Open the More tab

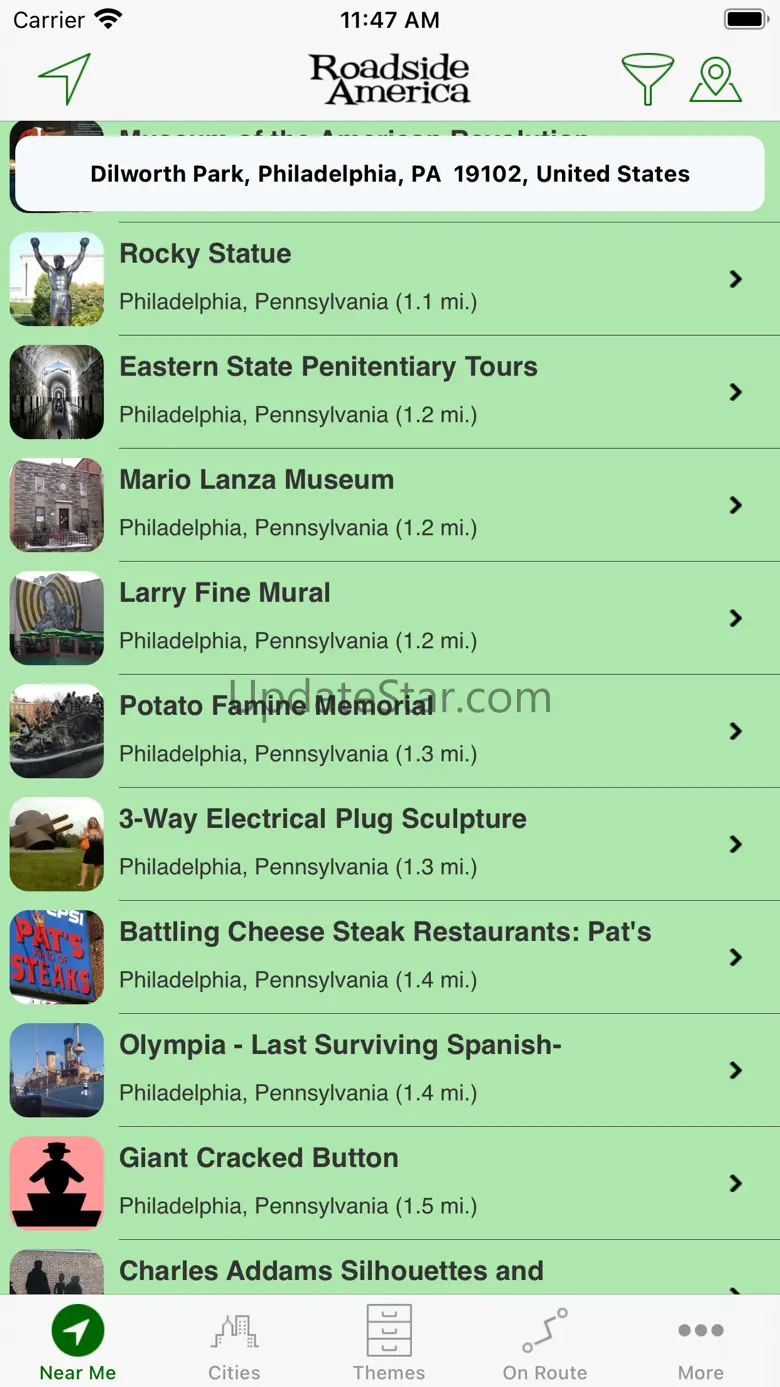coord(701,1345)
